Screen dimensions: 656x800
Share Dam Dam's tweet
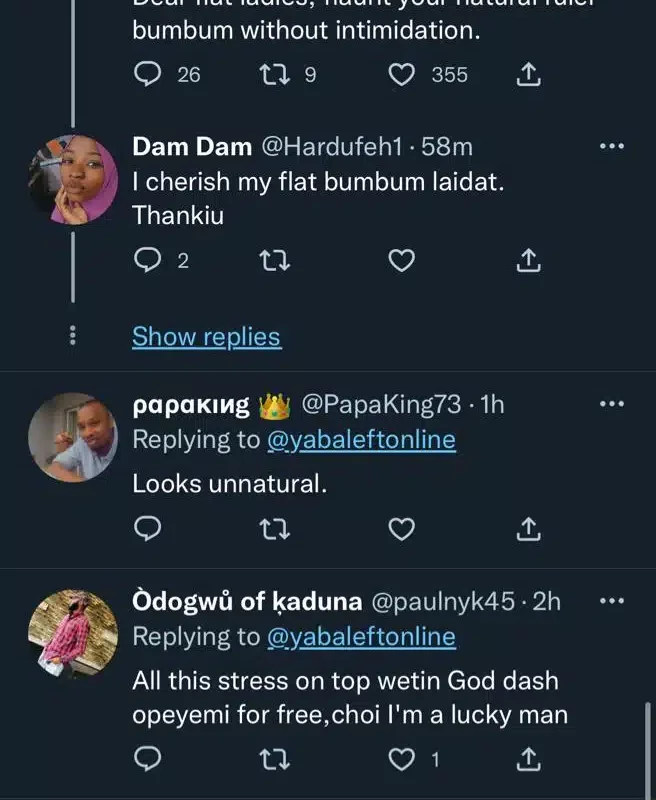528,261
